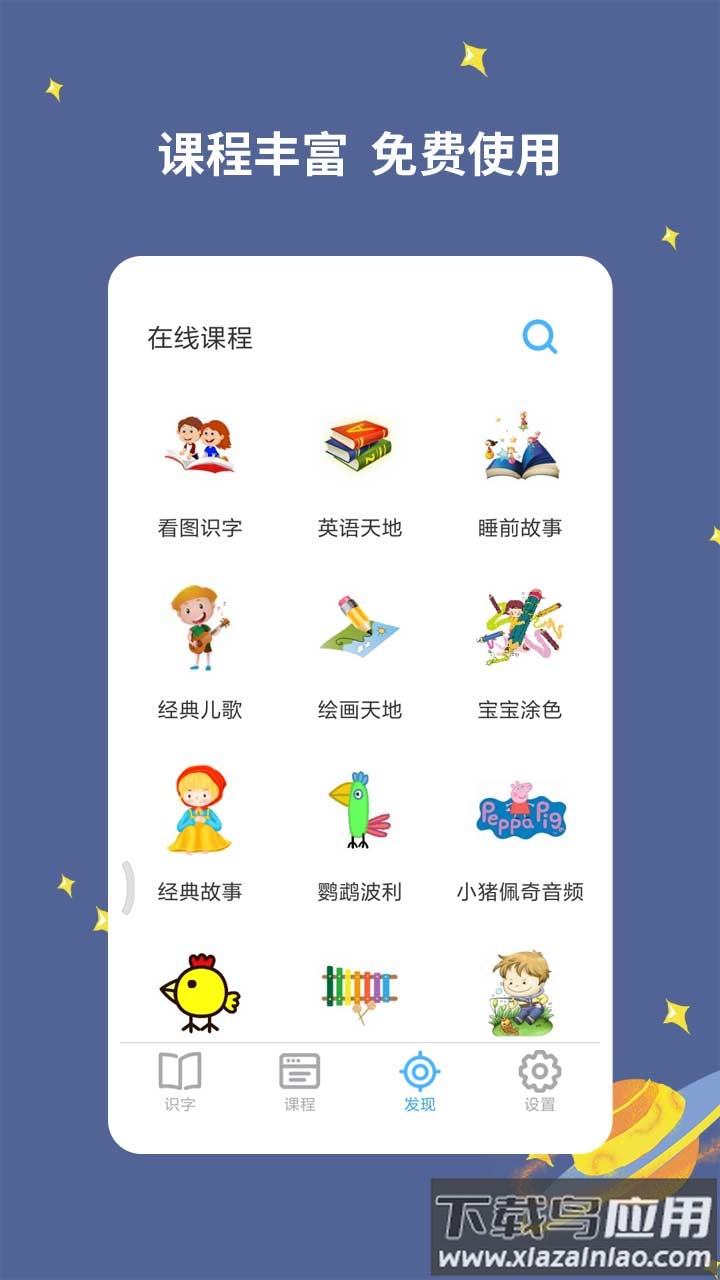Click the 在线课程 heading text
Image resolution: width=720 pixels, height=1280 pixels.
199,338
